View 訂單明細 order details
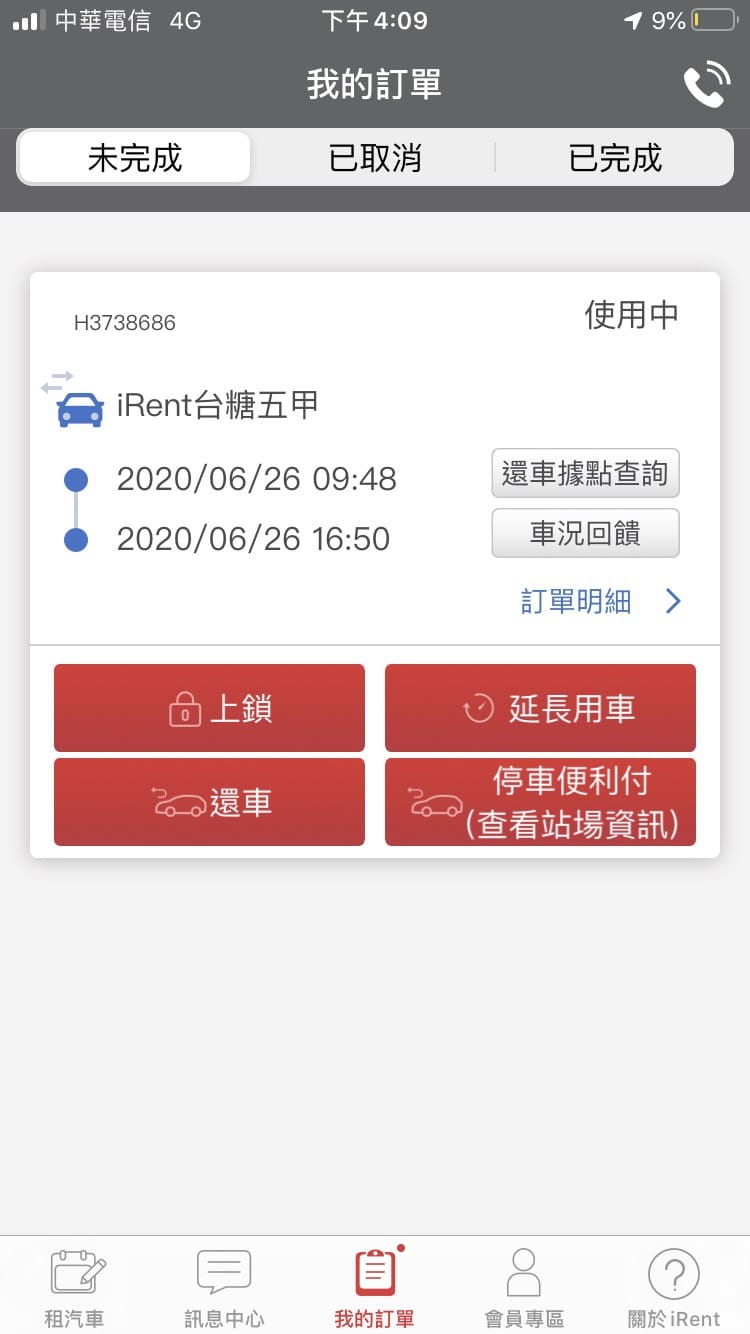 click(x=600, y=601)
